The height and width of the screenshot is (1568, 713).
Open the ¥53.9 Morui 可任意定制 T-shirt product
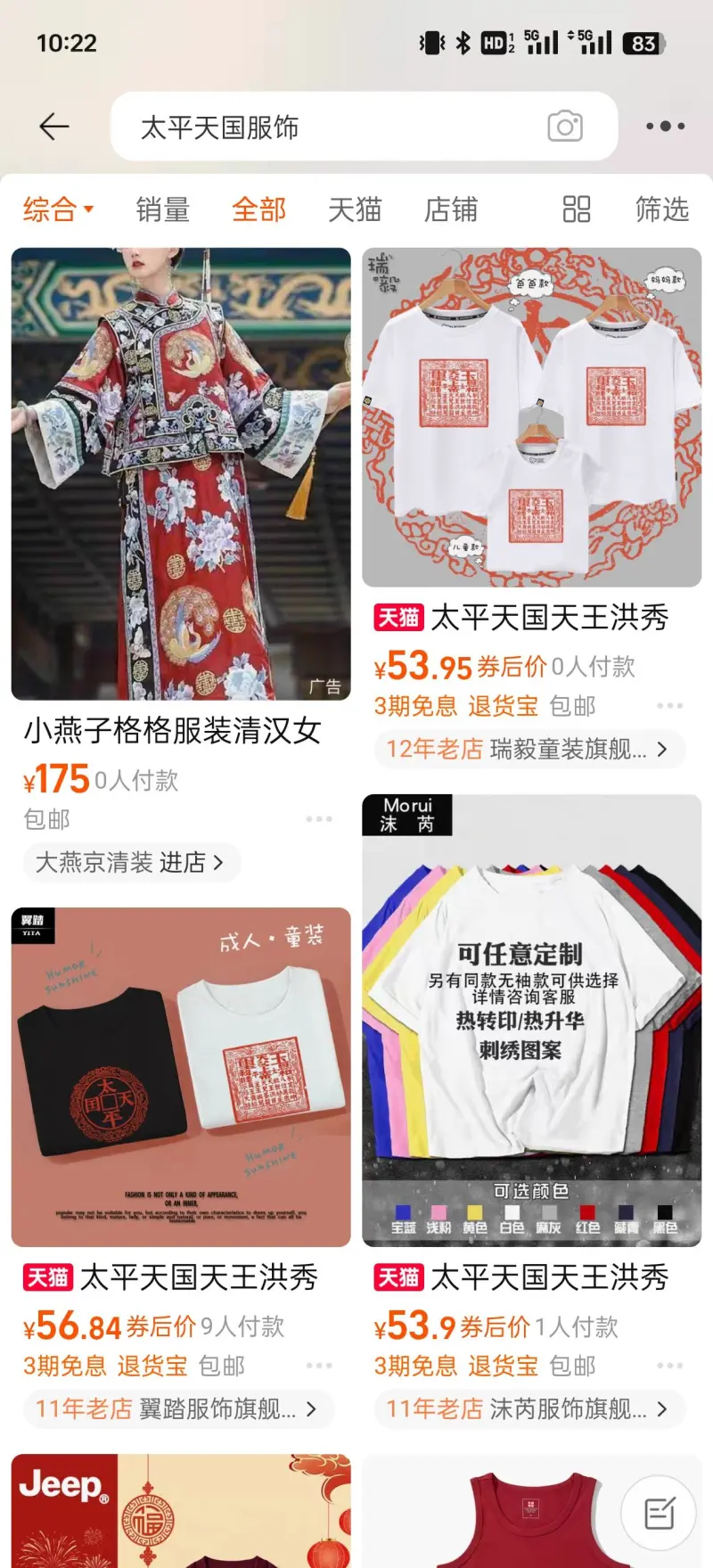click(531, 1020)
